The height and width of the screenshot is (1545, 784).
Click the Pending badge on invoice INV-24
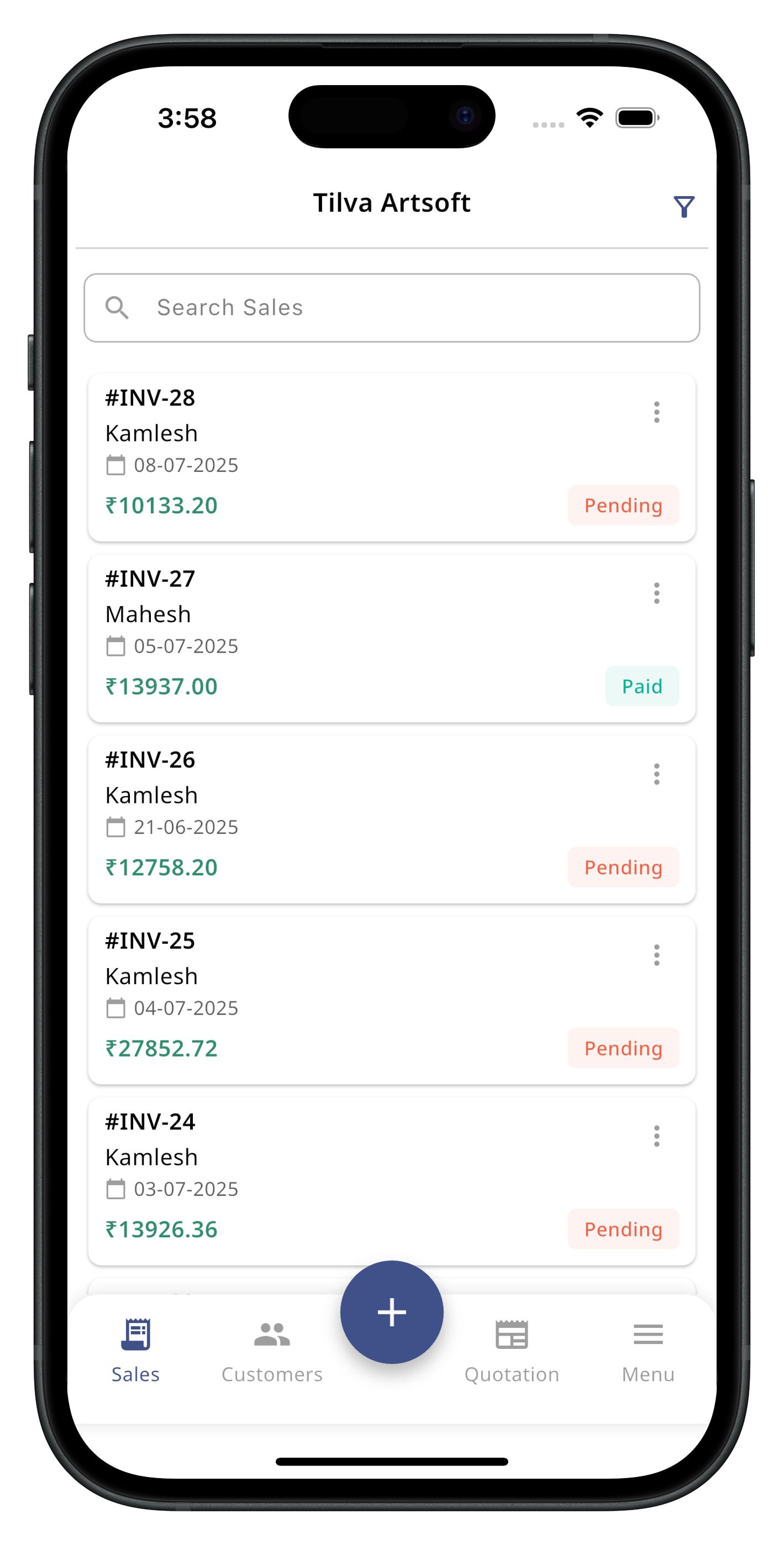coord(623,1229)
